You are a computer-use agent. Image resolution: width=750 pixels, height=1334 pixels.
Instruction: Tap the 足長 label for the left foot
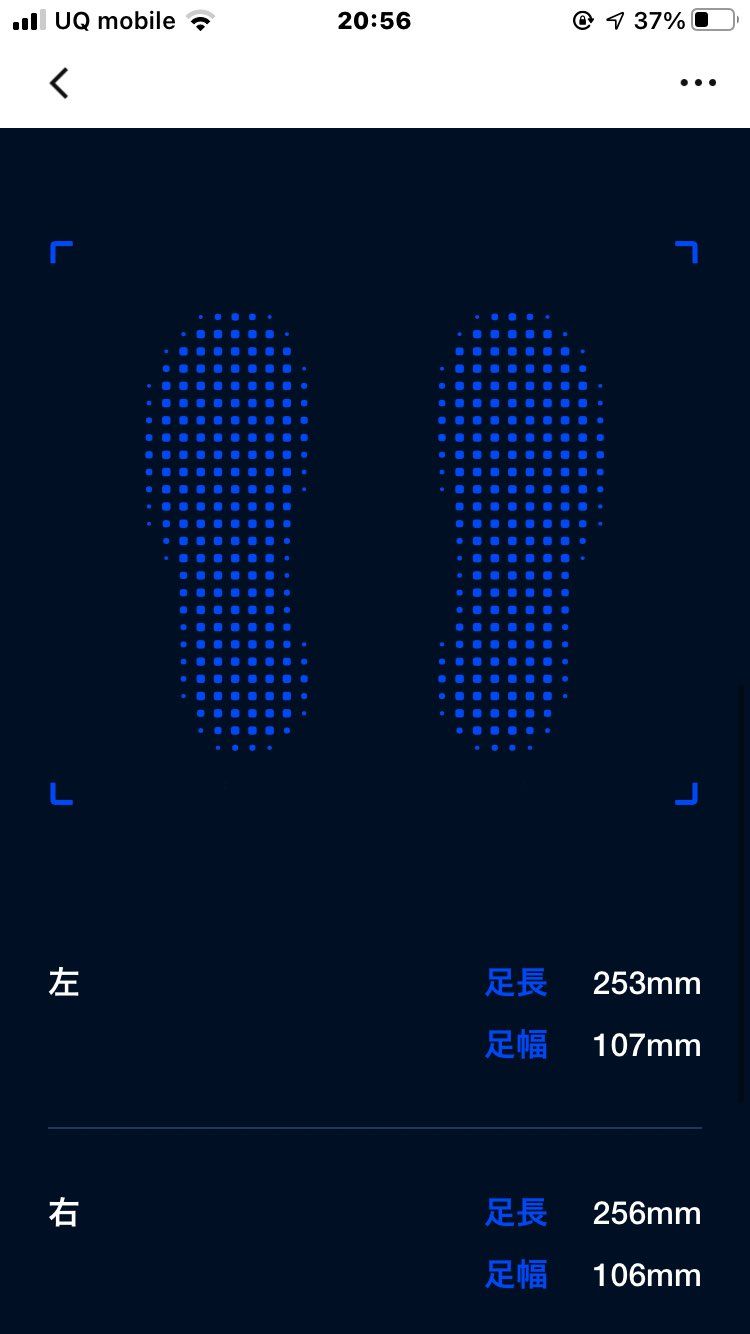pyautogui.click(x=516, y=983)
